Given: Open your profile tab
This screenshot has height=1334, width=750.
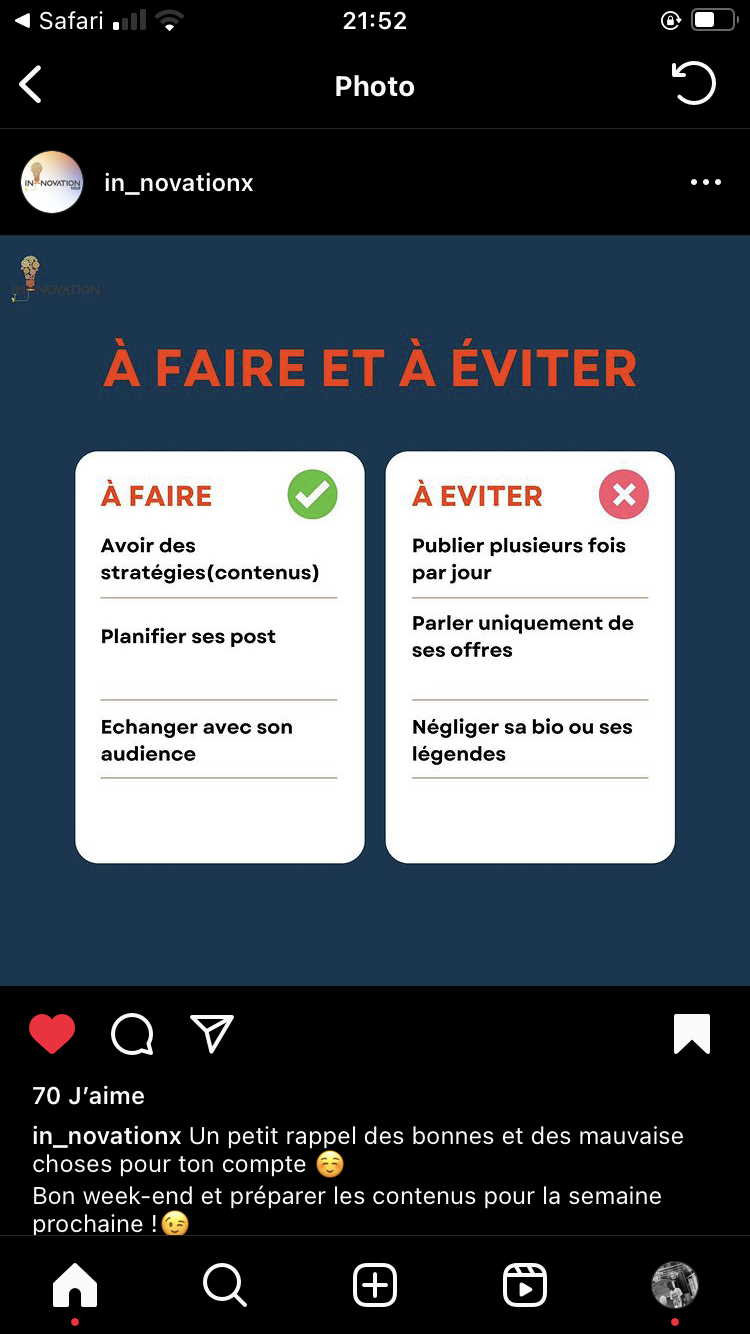Looking at the screenshot, I should coord(675,1285).
